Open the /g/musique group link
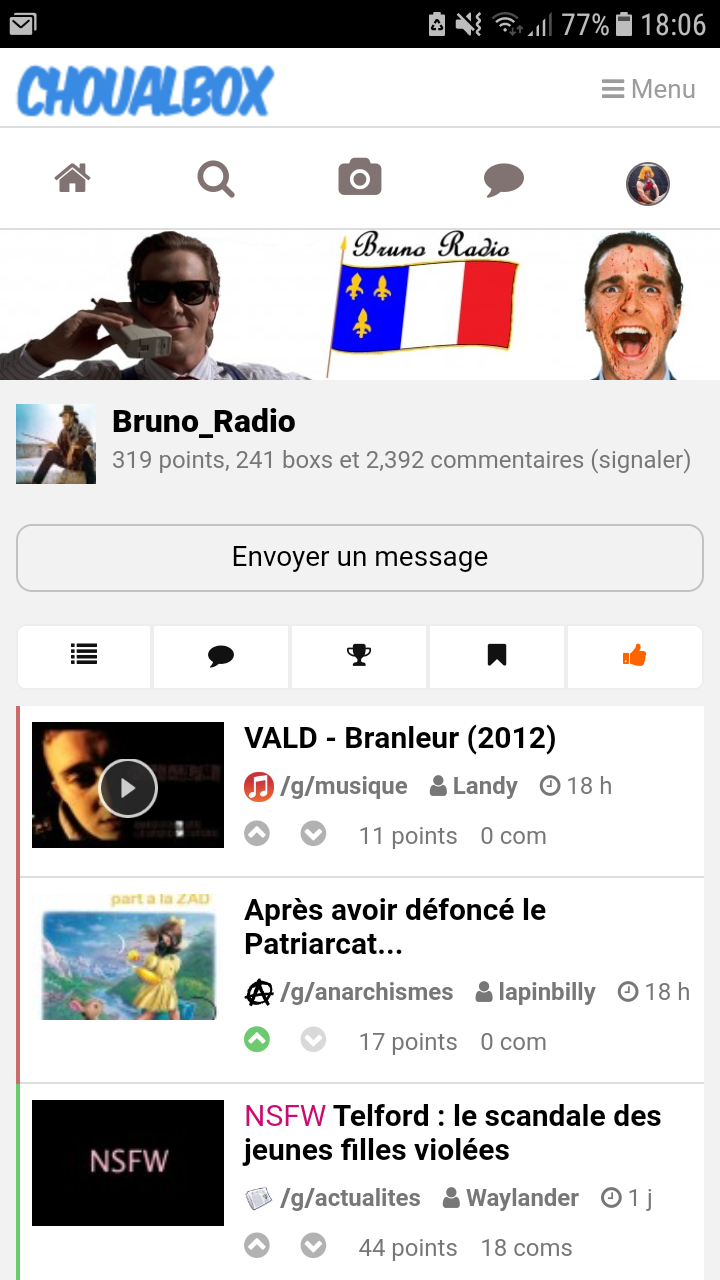The image size is (720, 1280). [343, 786]
